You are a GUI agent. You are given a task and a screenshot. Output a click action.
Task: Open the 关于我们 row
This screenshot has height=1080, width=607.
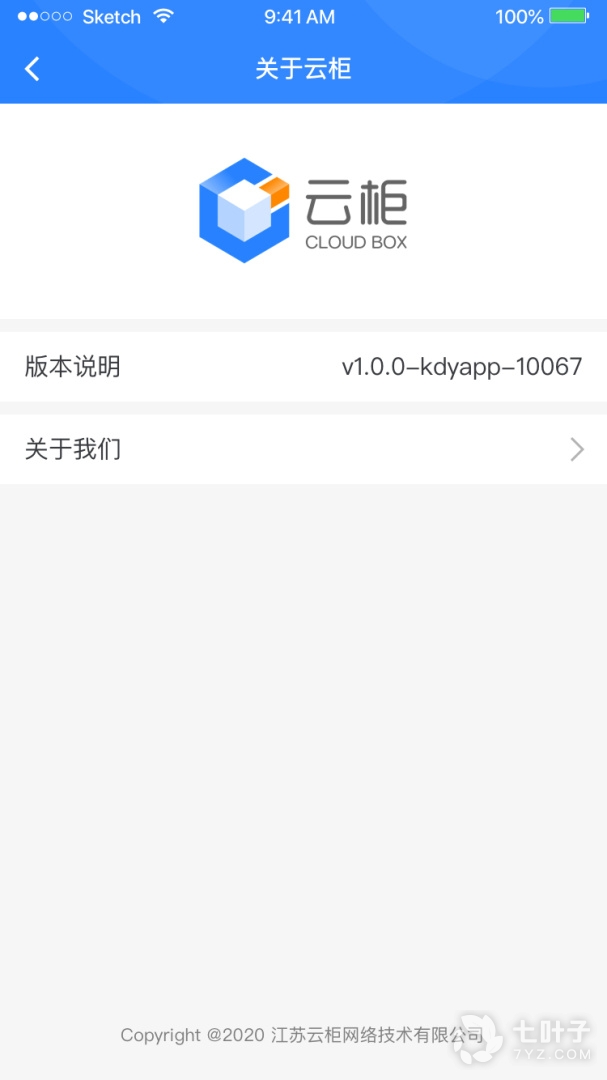(303, 450)
